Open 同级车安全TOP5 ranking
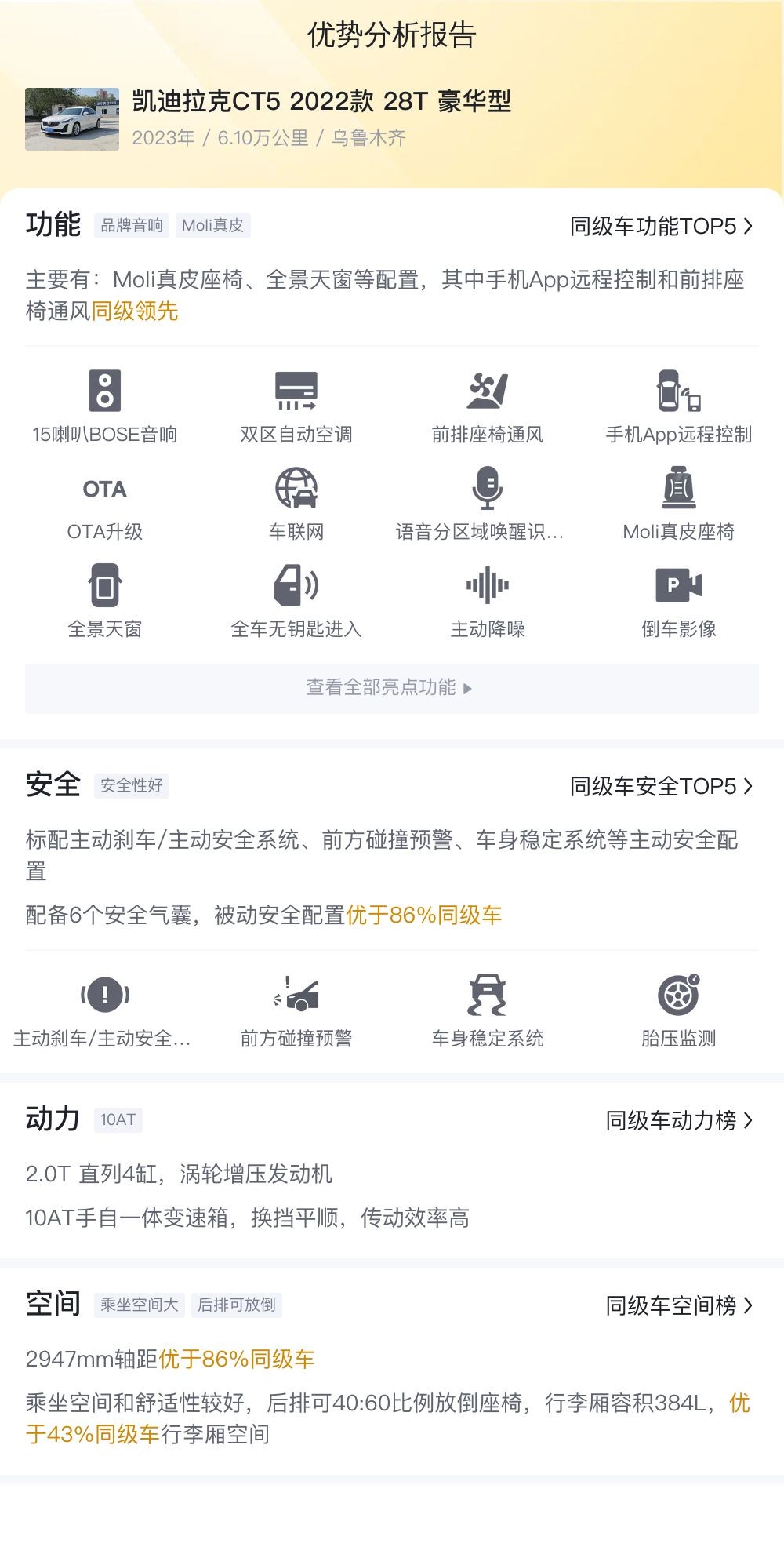 660,786
